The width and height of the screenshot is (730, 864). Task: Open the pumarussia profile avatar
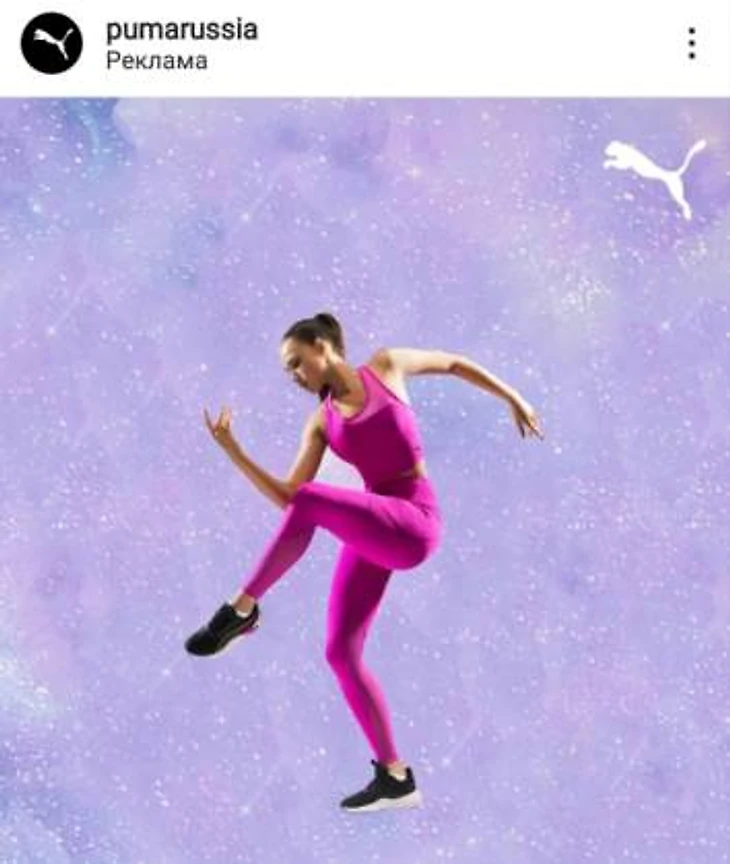pos(51,43)
